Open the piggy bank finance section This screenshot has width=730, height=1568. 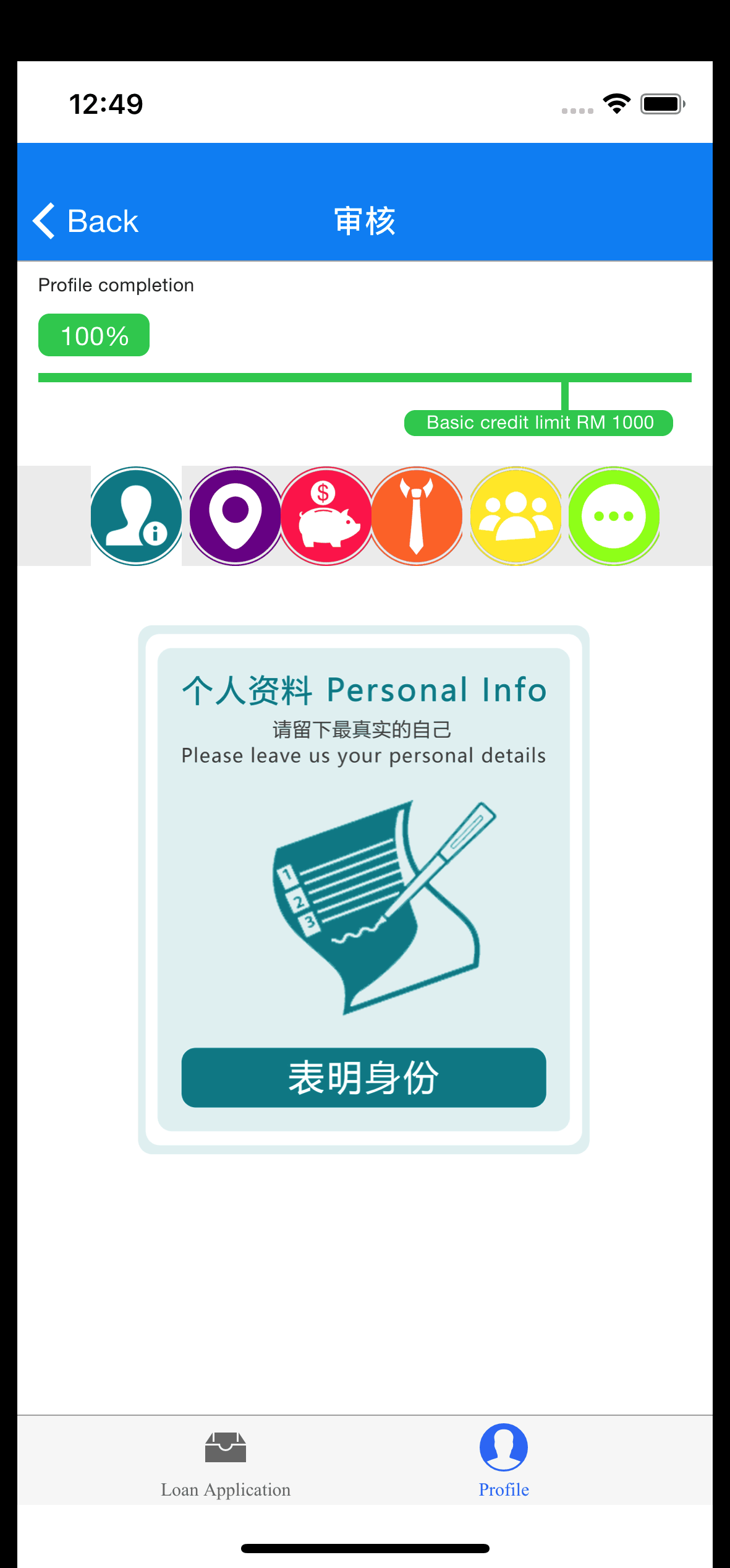[326, 516]
